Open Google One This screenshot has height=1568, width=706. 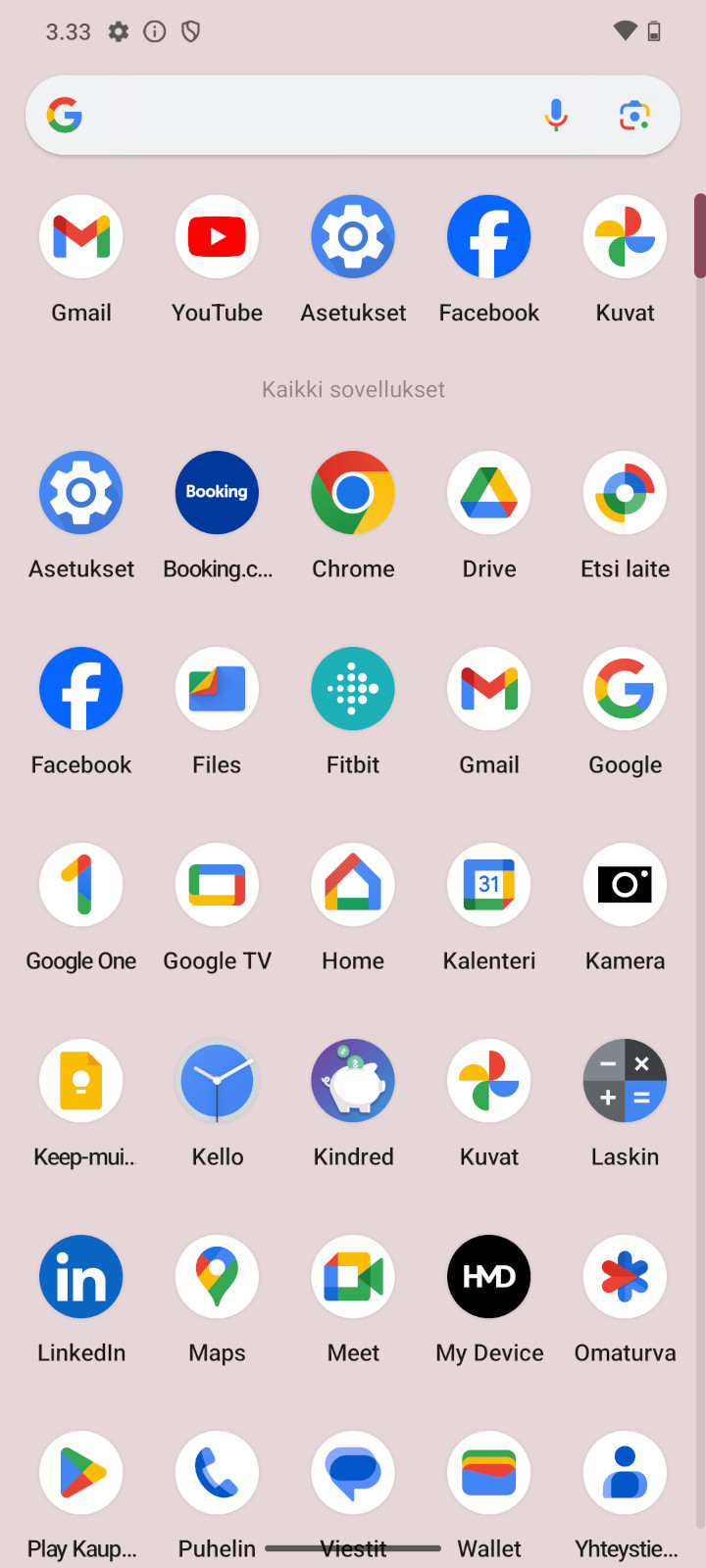click(81, 885)
